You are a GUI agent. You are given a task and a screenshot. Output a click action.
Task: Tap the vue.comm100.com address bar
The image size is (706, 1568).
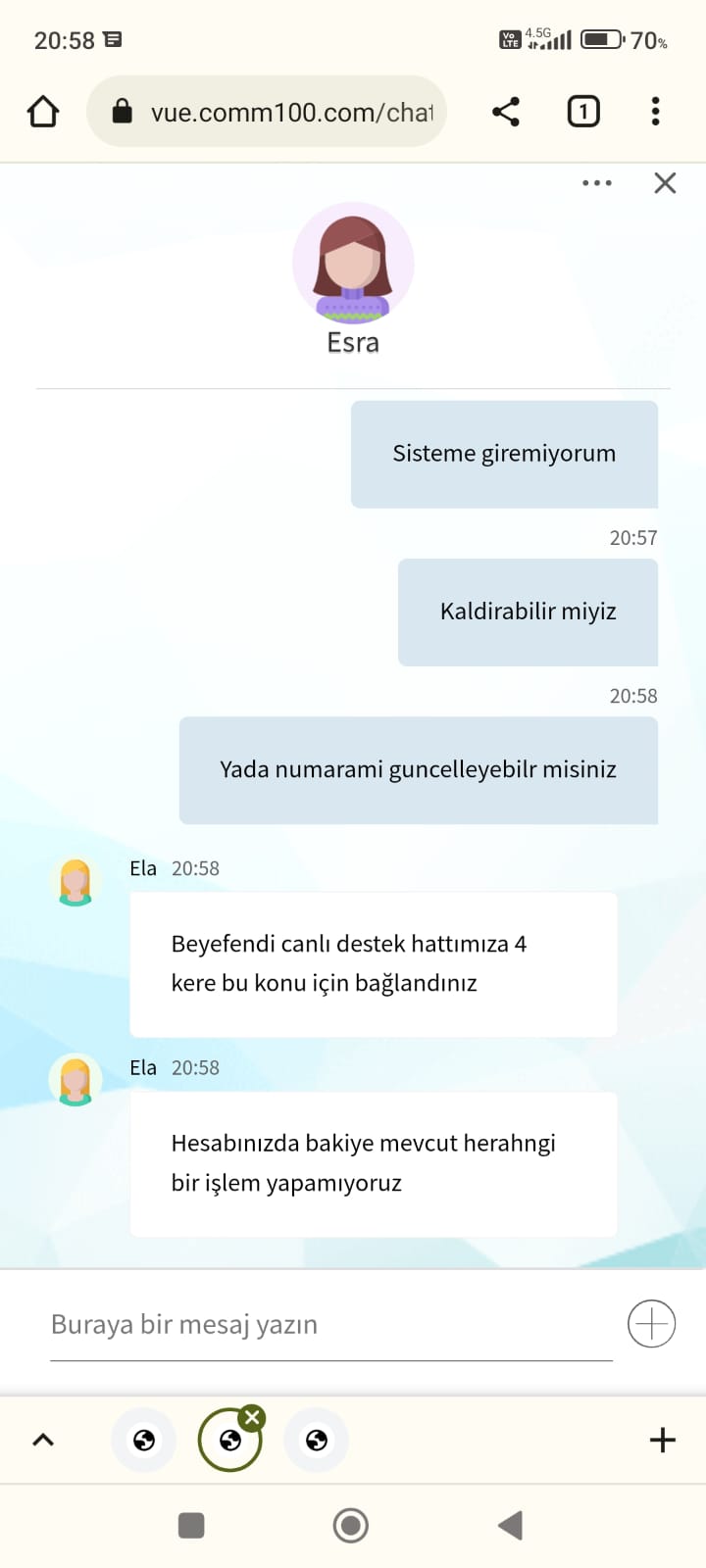click(x=267, y=112)
